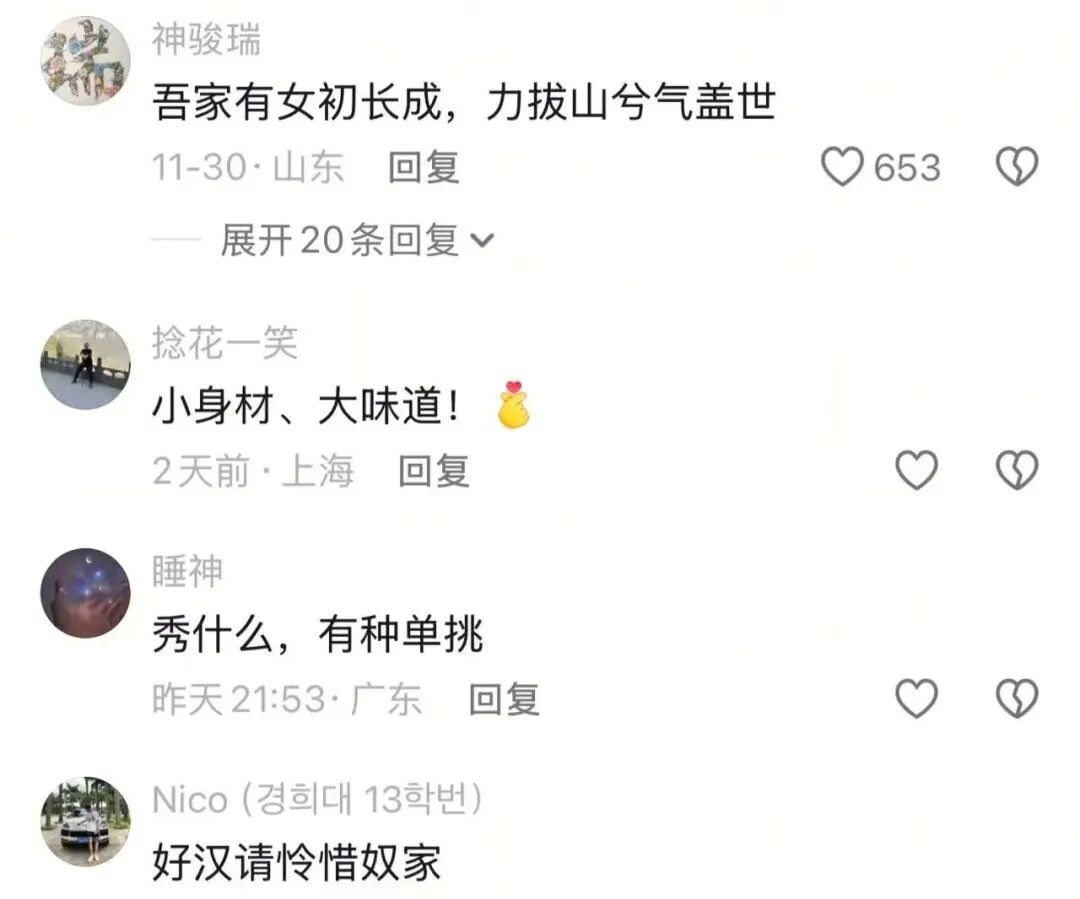Reply to 捻花一笑's comment
The height and width of the screenshot is (899, 1080).
pos(434,470)
